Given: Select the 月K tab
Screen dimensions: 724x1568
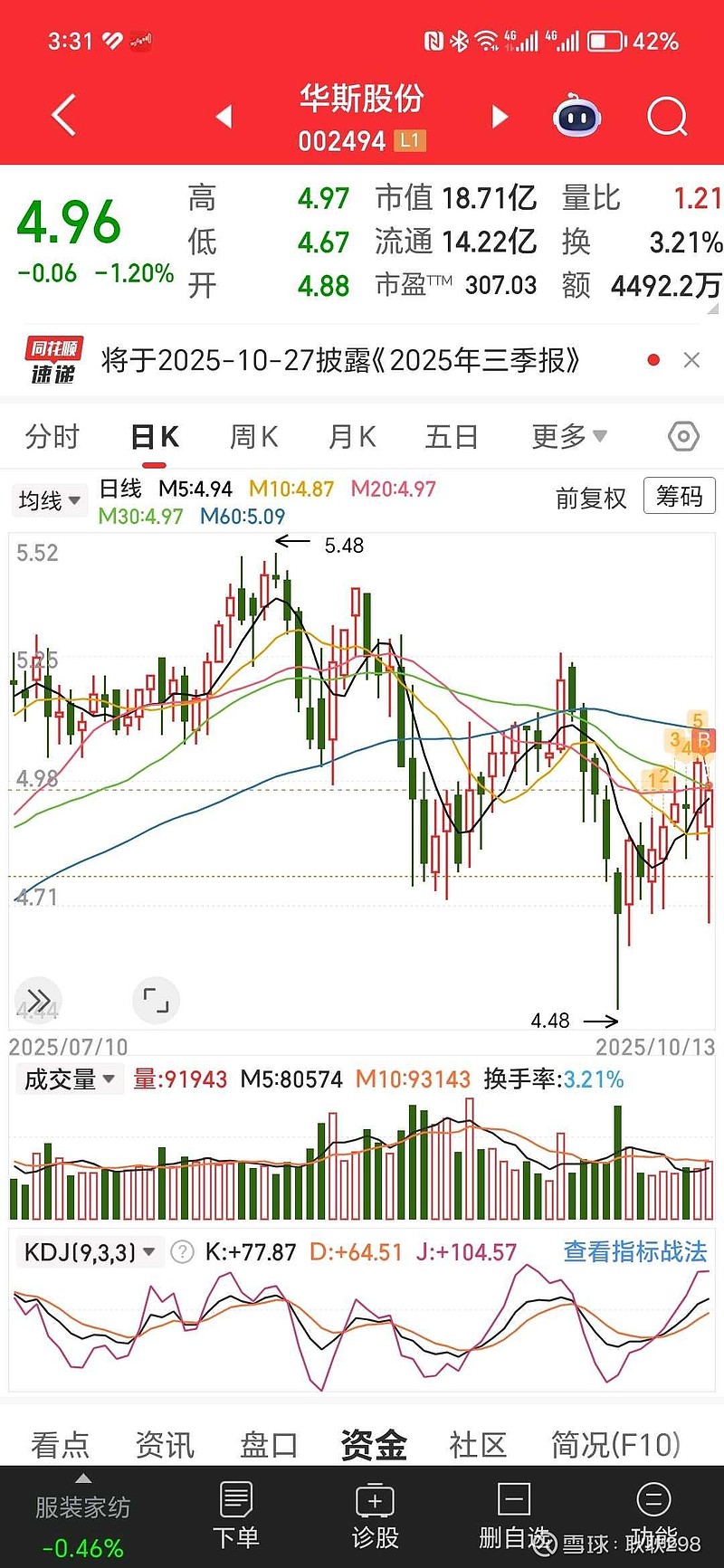Looking at the screenshot, I should (x=352, y=437).
